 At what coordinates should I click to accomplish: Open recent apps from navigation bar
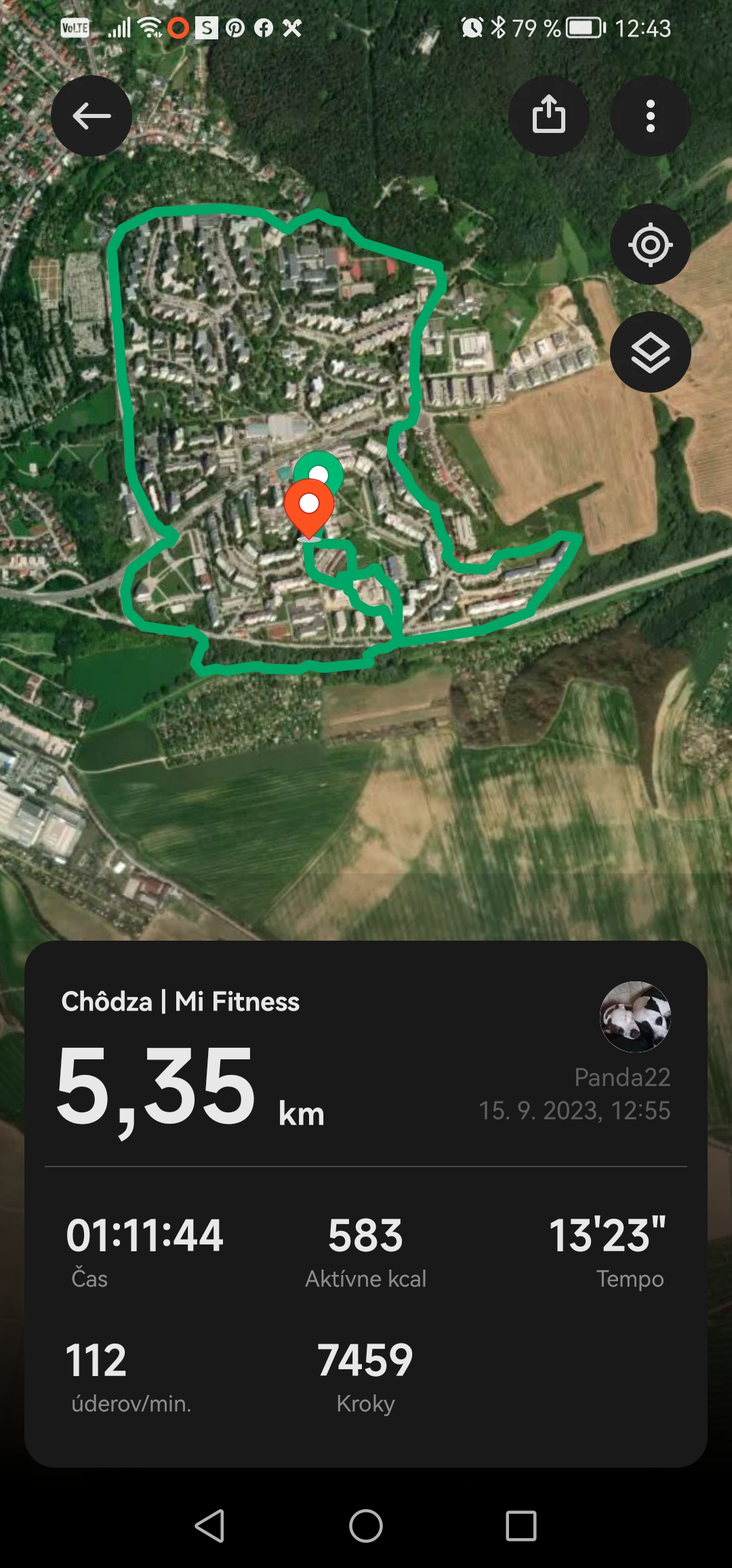click(x=521, y=1526)
